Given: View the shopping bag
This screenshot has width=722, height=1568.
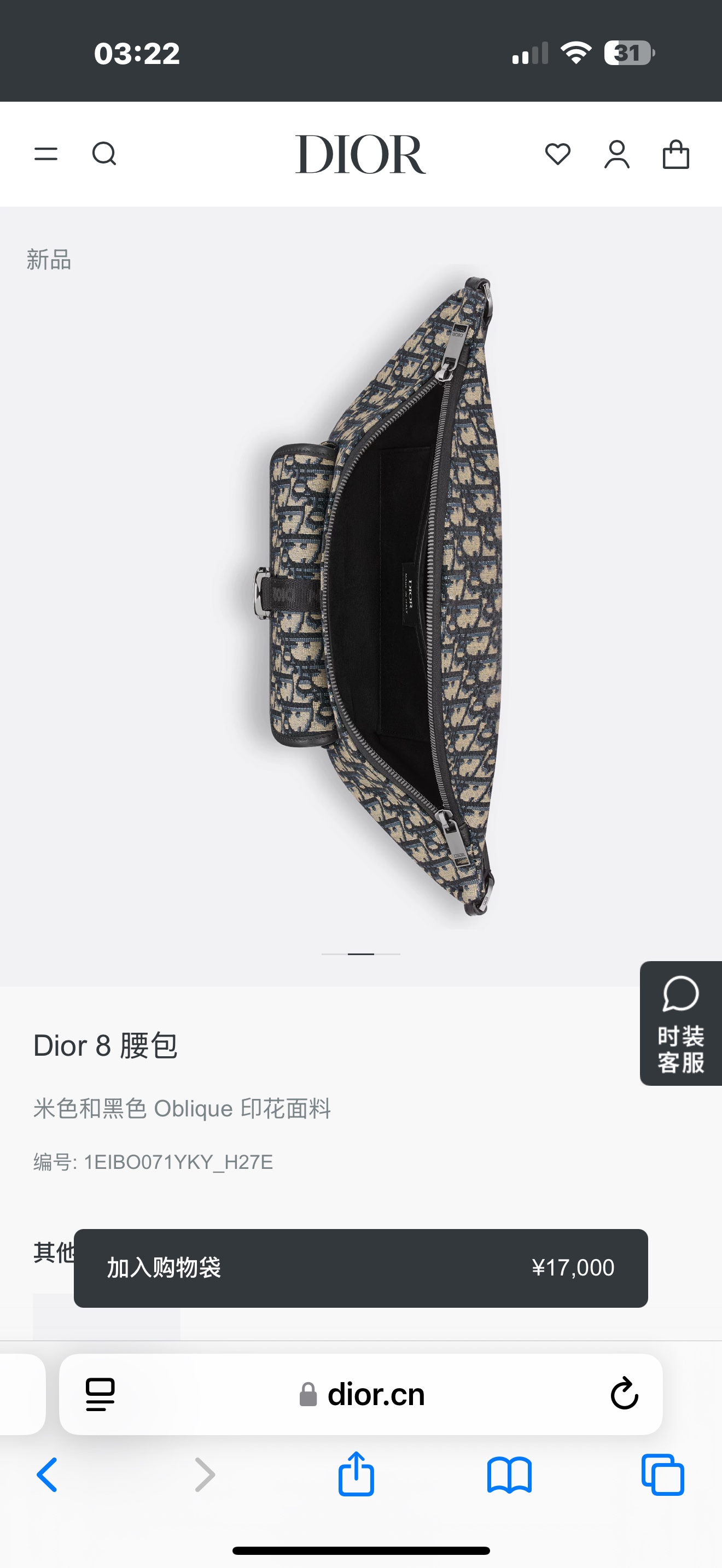Looking at the screenshot, I should [x=676, y=154].
